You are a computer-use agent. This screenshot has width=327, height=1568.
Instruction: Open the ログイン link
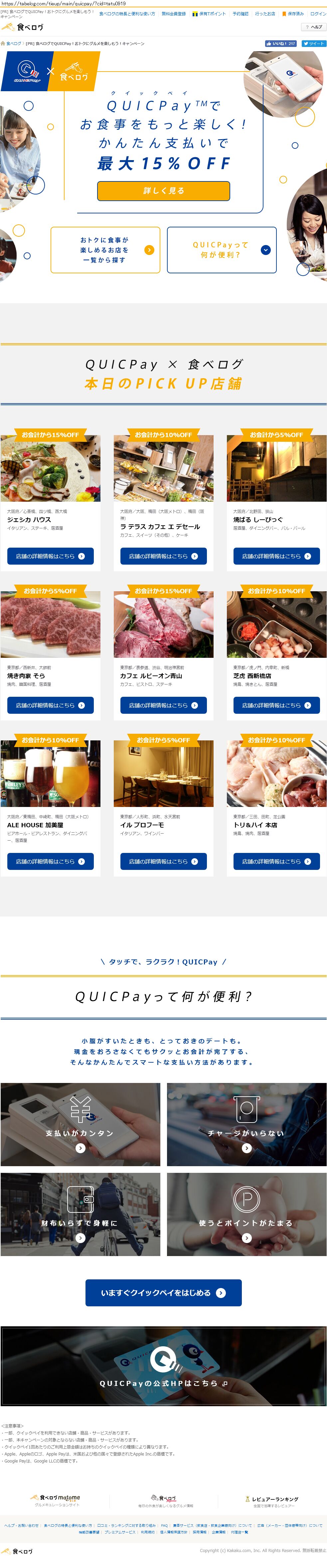318,13
